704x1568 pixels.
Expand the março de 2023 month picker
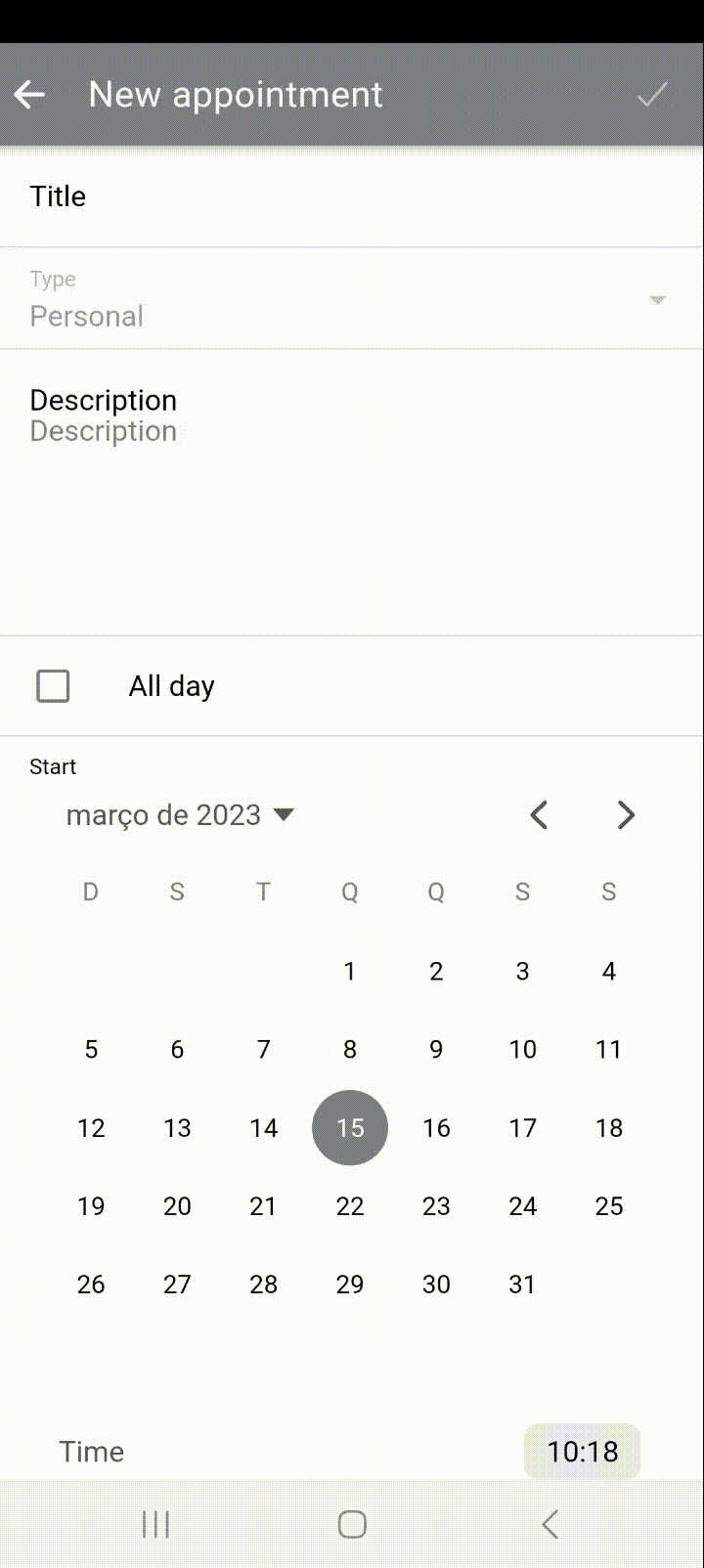(180, 815)
